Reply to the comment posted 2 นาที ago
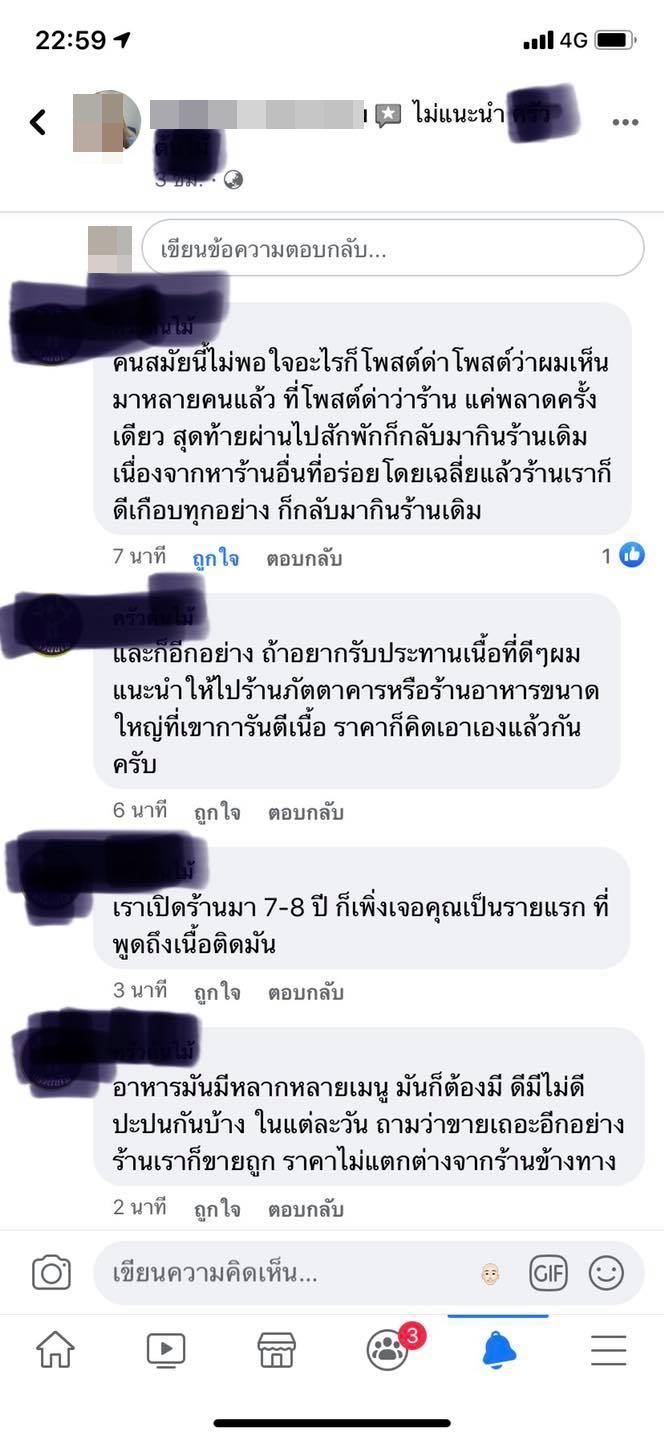Screen dimensions: 664x1440 (x=305, y=1209)
